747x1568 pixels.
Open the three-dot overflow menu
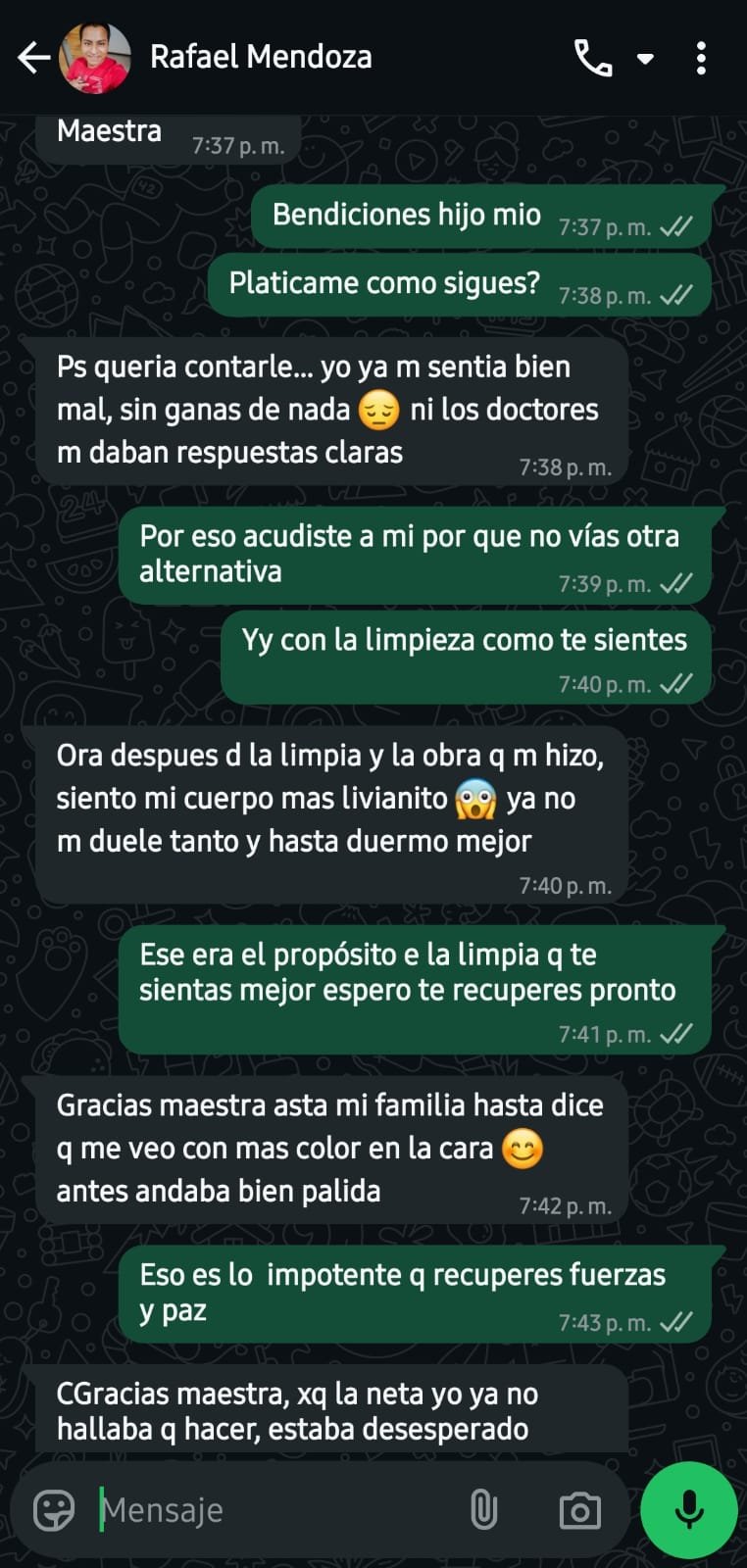click(702, 57)
